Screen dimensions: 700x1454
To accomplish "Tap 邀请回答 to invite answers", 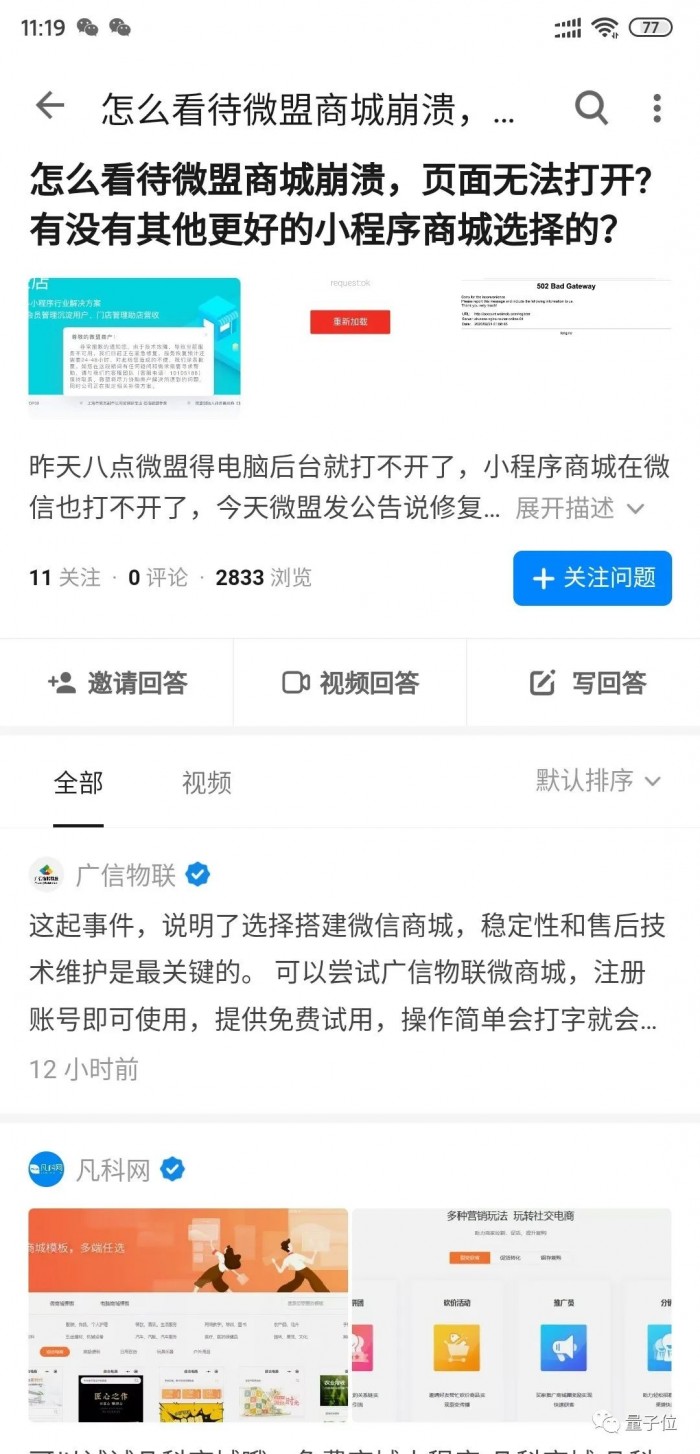I will pyautogui.click(x=117, y=683).
